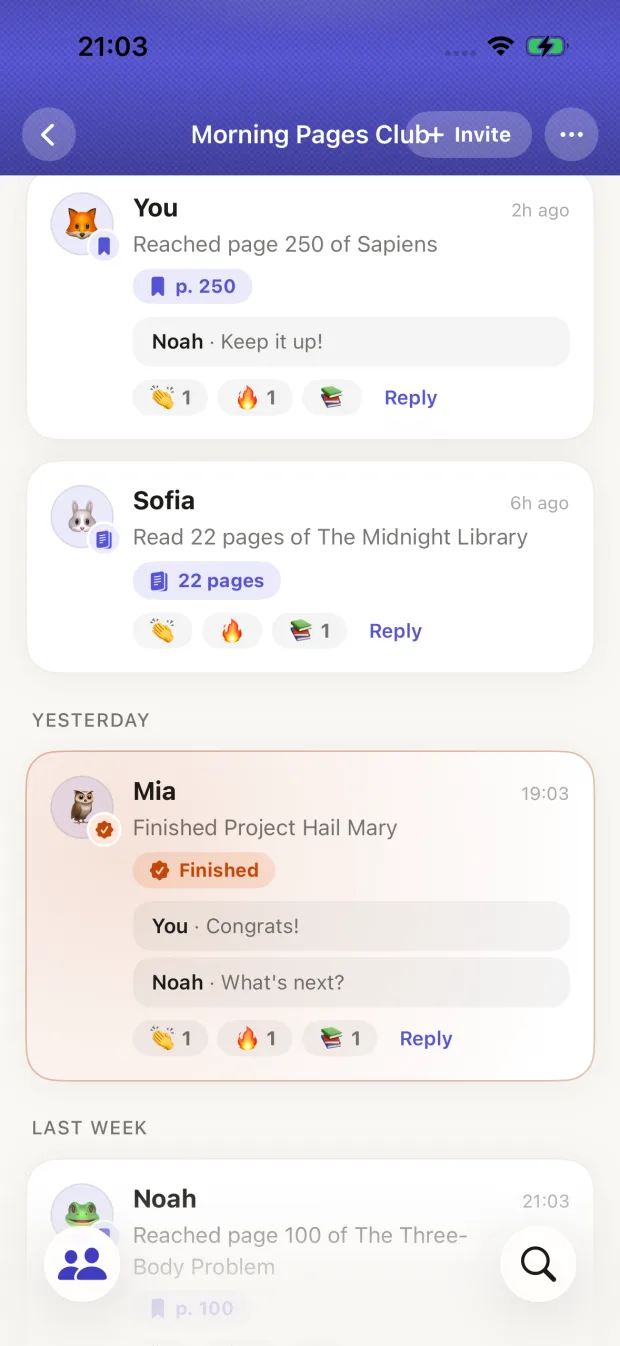Add books reaction to your Sapiens post

click(332, 397)
